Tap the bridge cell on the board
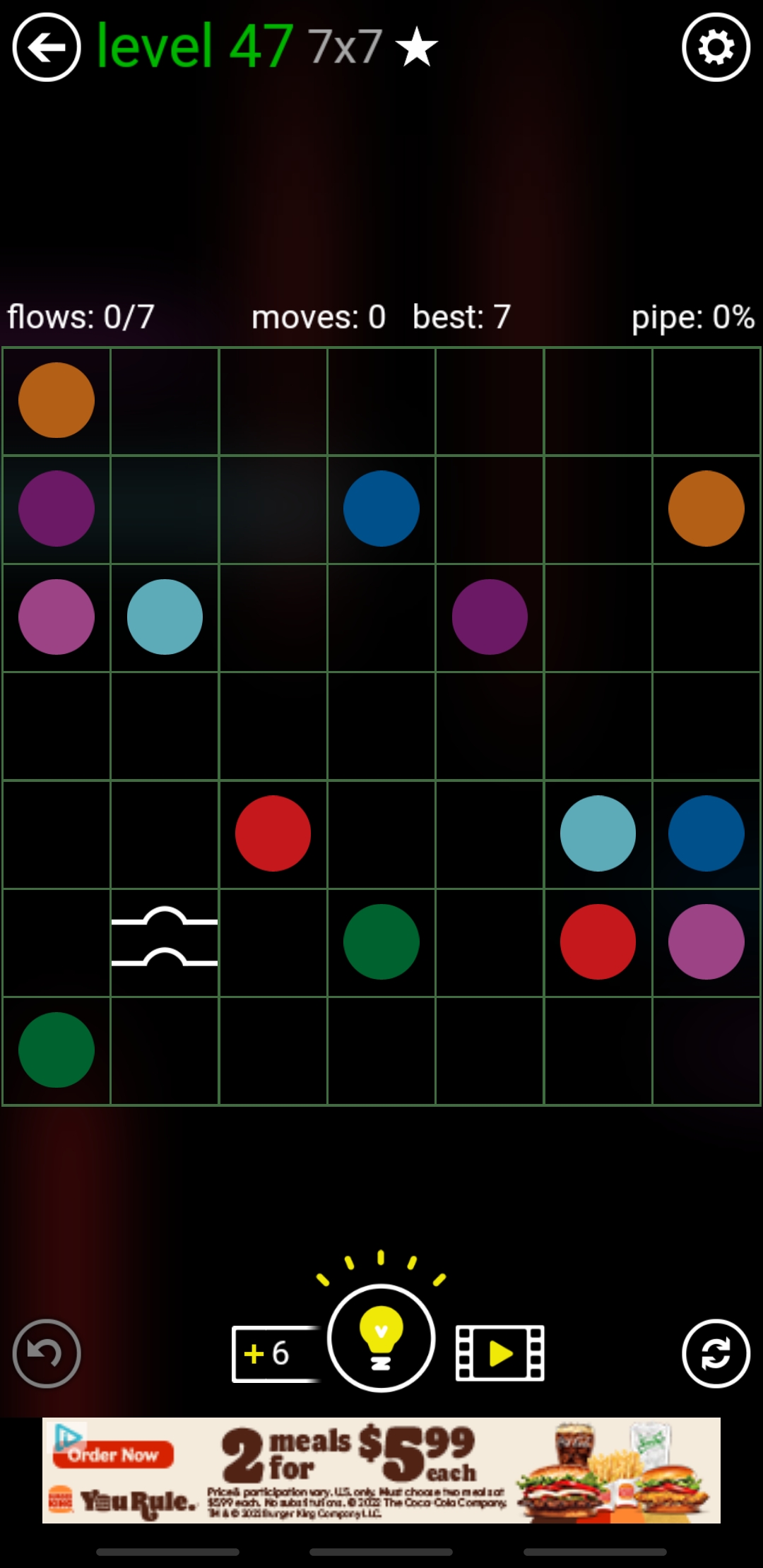This screenshot has height=1568, width=763. point(165,942)
